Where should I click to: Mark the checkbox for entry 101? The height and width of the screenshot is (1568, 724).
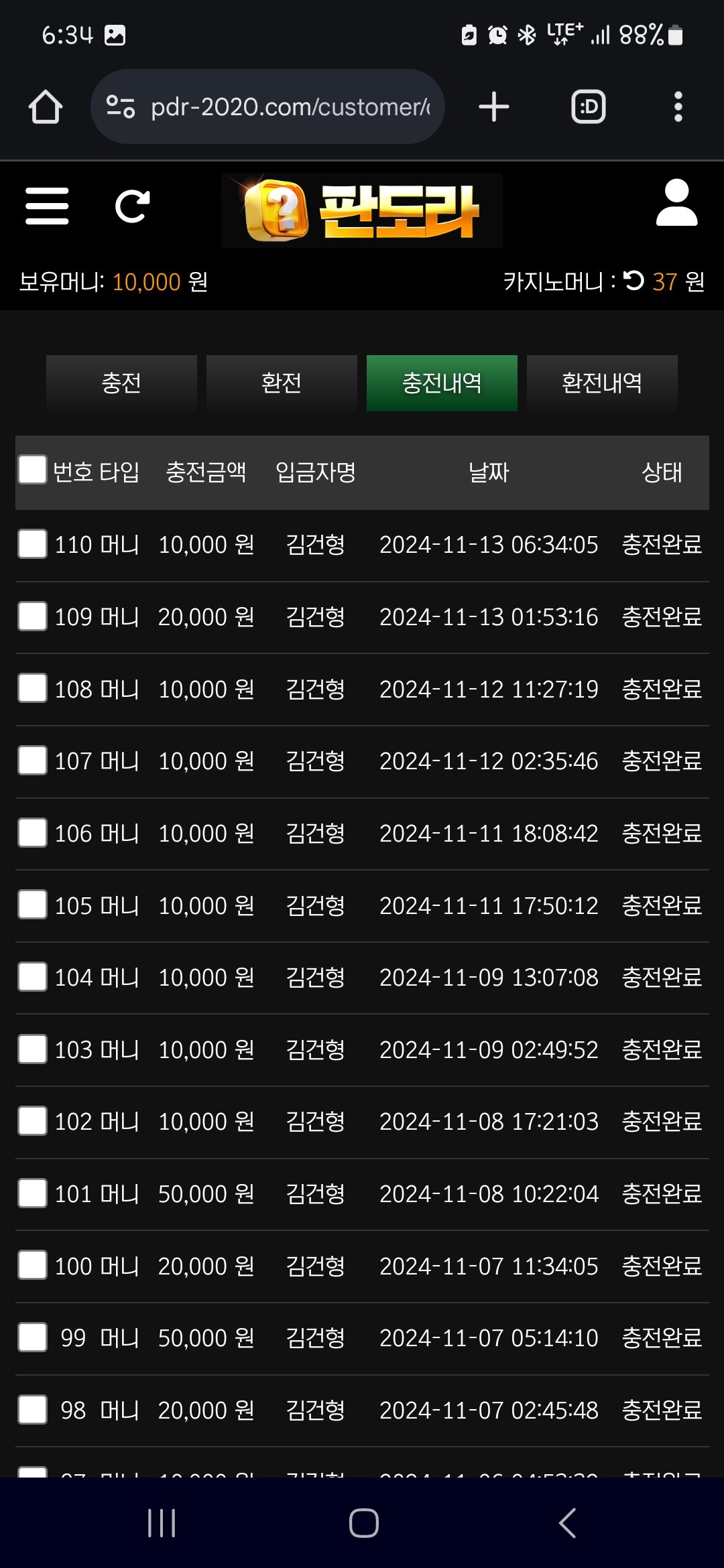(32, 1193)
